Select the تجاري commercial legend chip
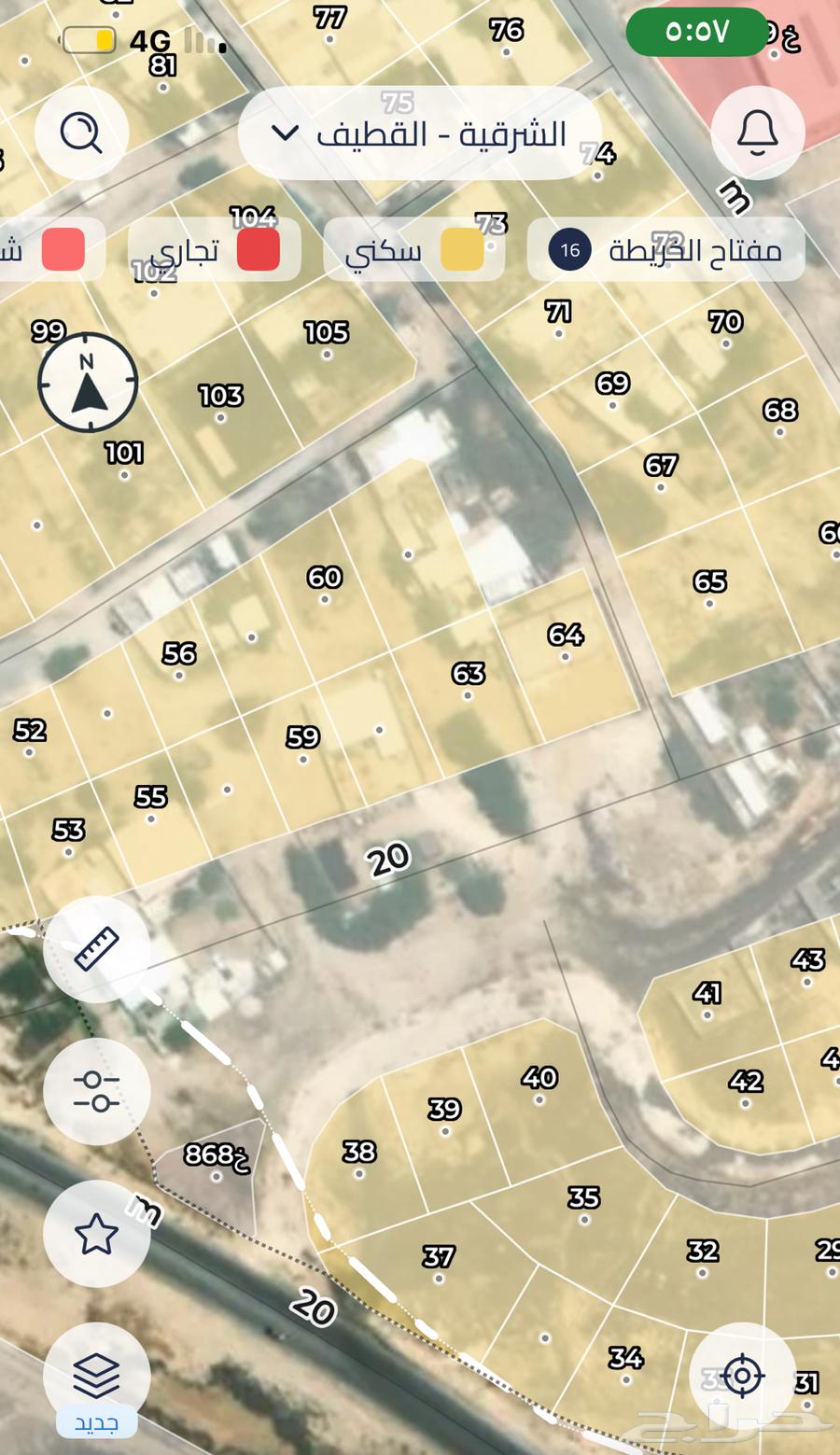This screenshot has width=840, height=1455. click(x=214, y=250)
